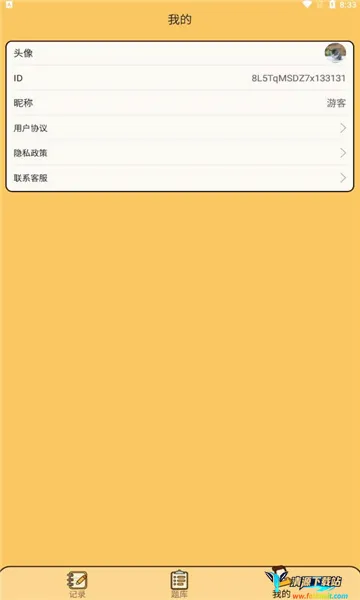The image size is (360, 600).
Task: Open the 用户协议 row
Action: point(180,128)
